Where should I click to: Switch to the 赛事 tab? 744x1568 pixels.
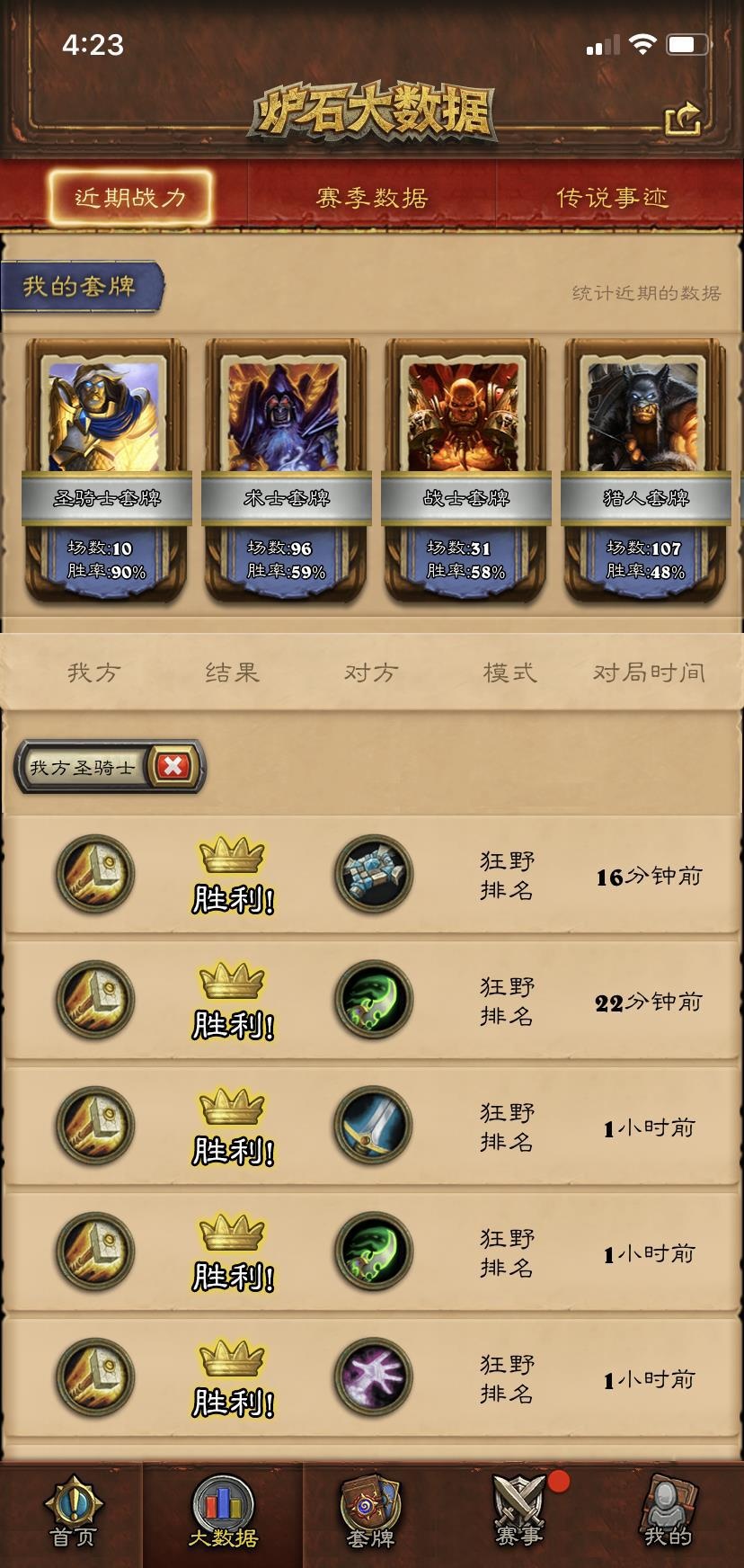point(519,1514)
